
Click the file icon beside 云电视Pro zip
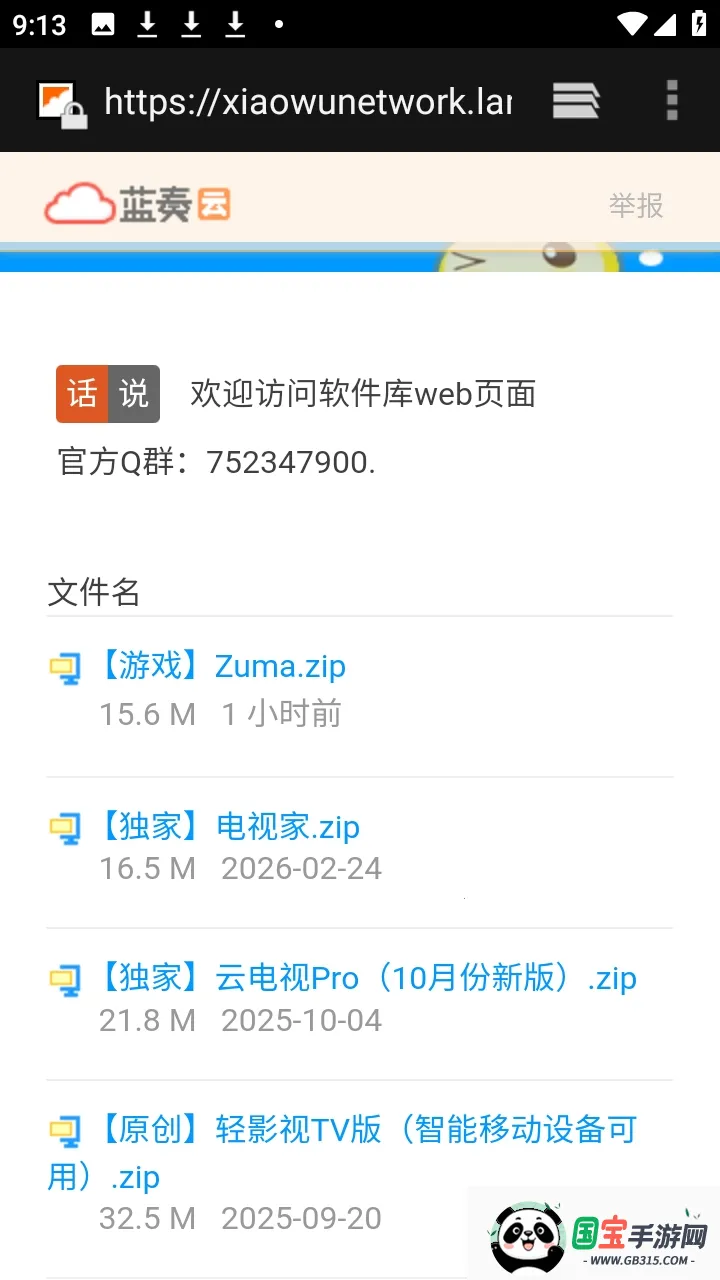(x=65, y=978)
